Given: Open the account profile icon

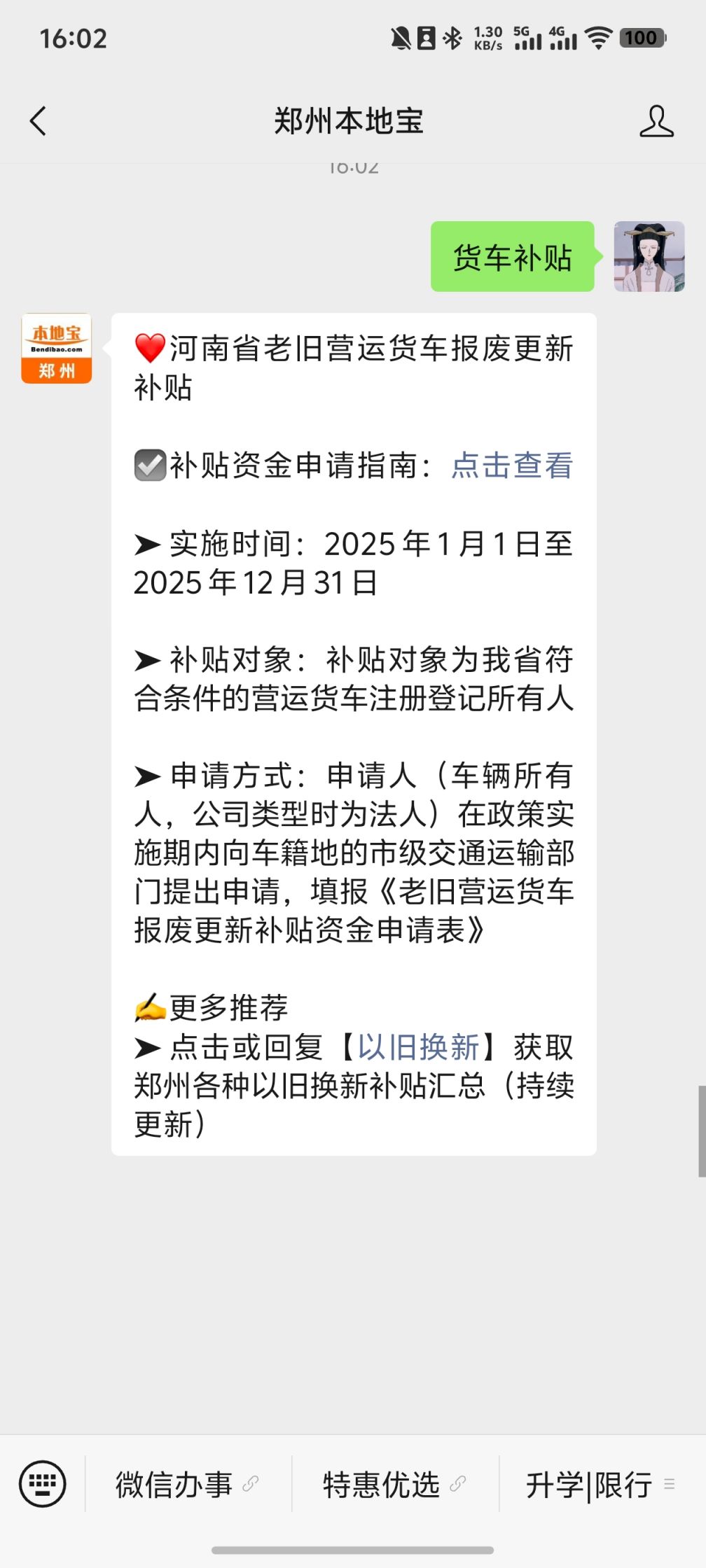Looking at the screenshot, I should pyautogui.click(x=656, y=121).
